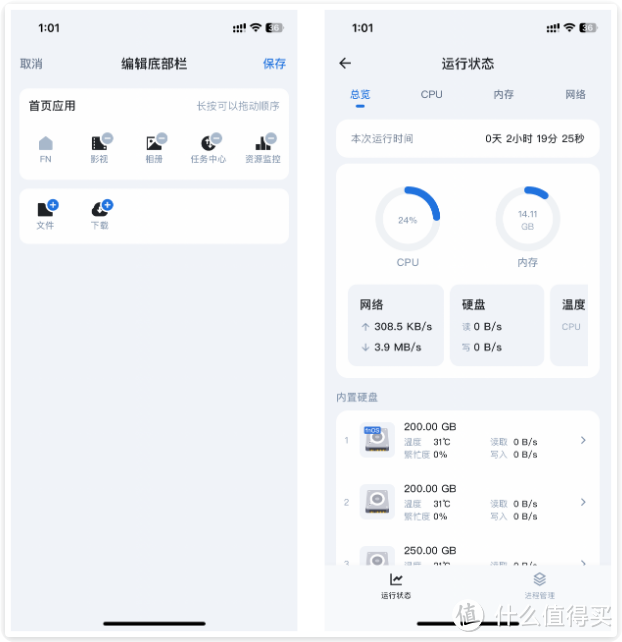Viewport: 622px width, 642px height.
Task: Select the 总览 tab
Action: (x=360, y=95)
